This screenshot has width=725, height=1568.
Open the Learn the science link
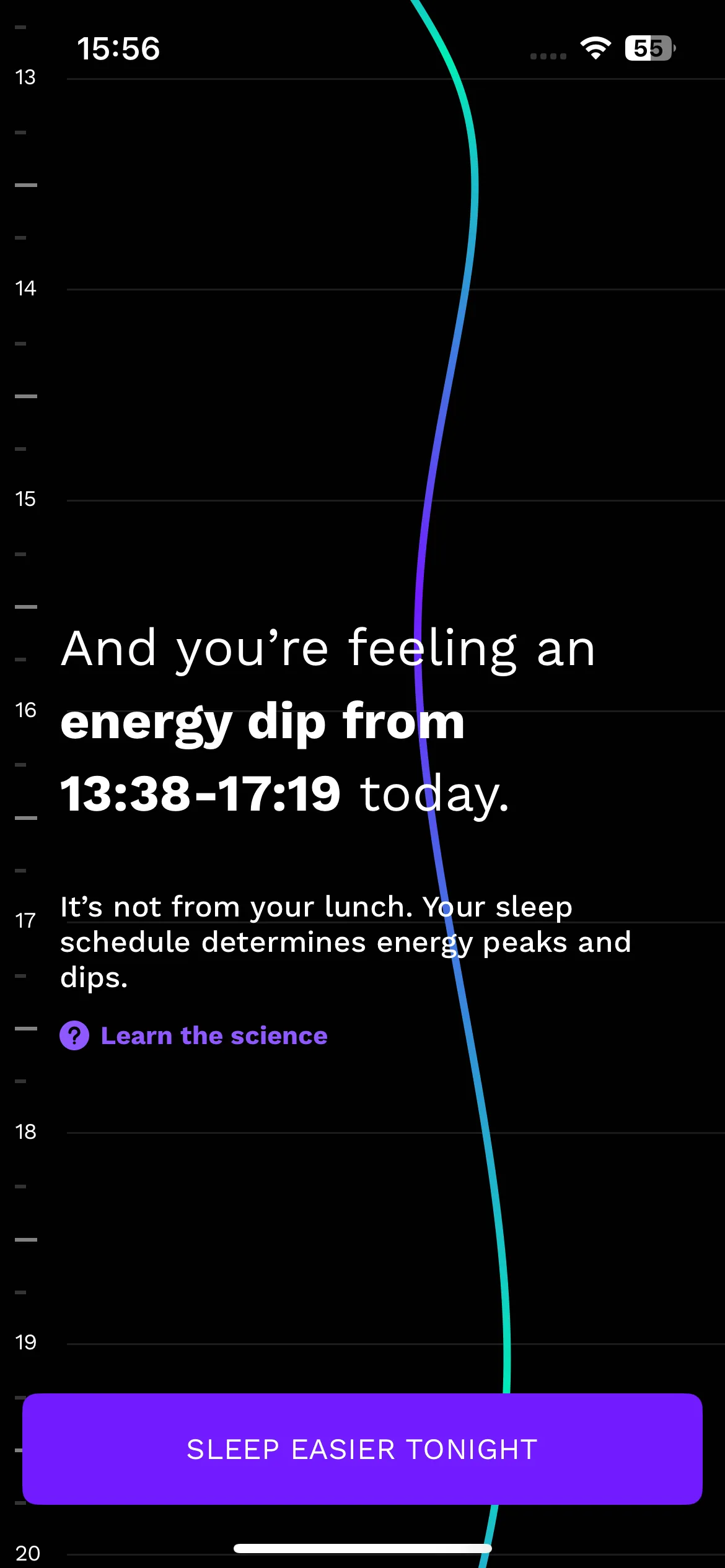tap(194, 1035)
